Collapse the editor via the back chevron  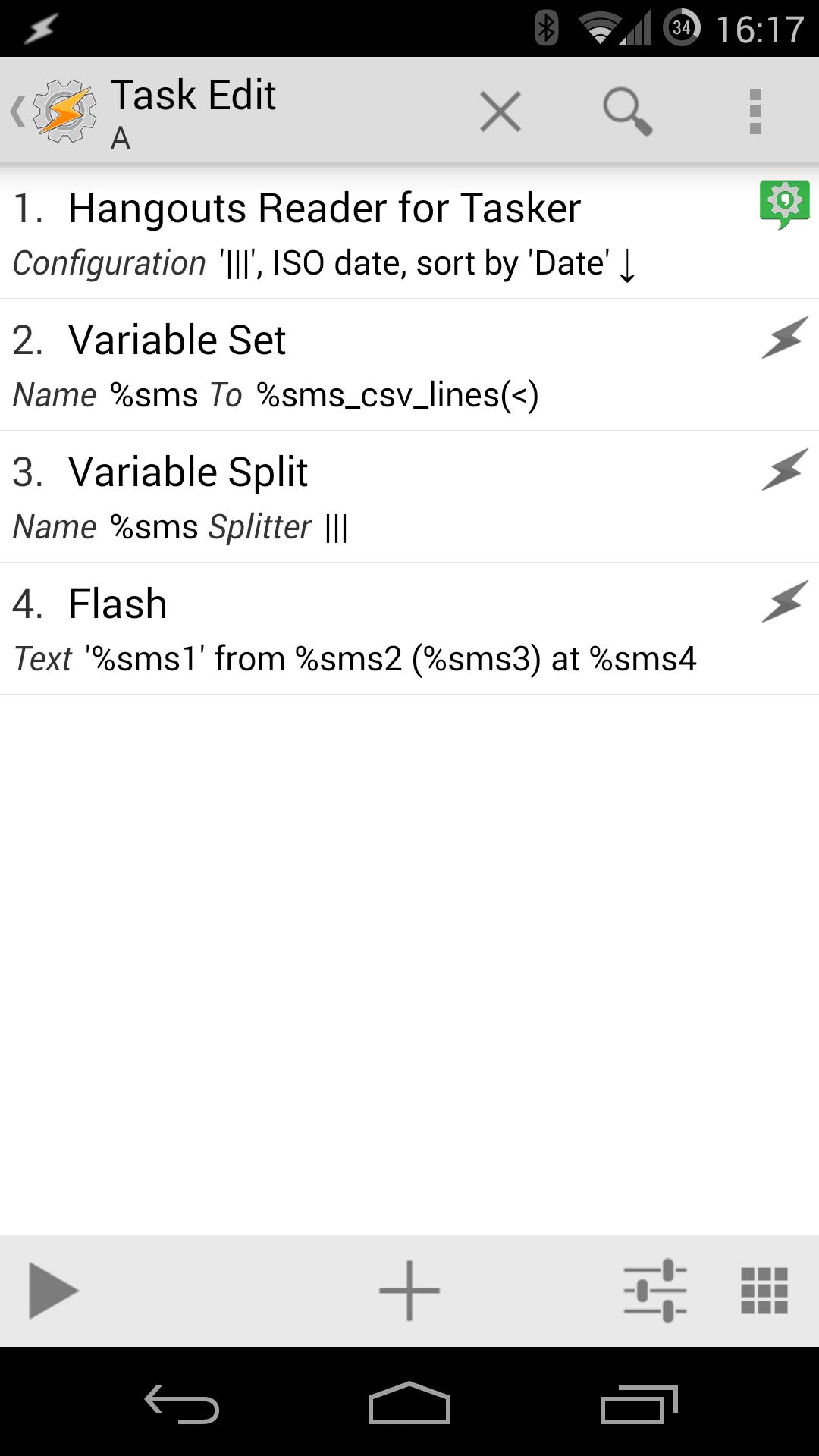(17, 111)
